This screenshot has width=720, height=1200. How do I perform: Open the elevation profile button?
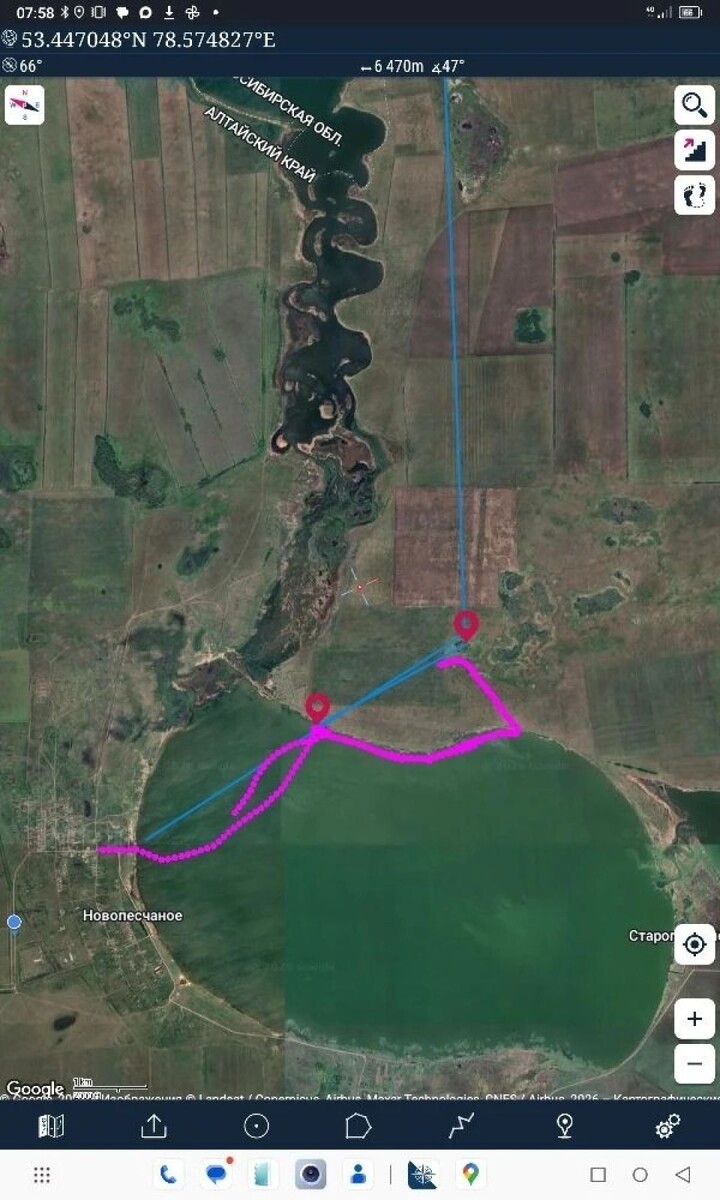click(x=694, y=149)
